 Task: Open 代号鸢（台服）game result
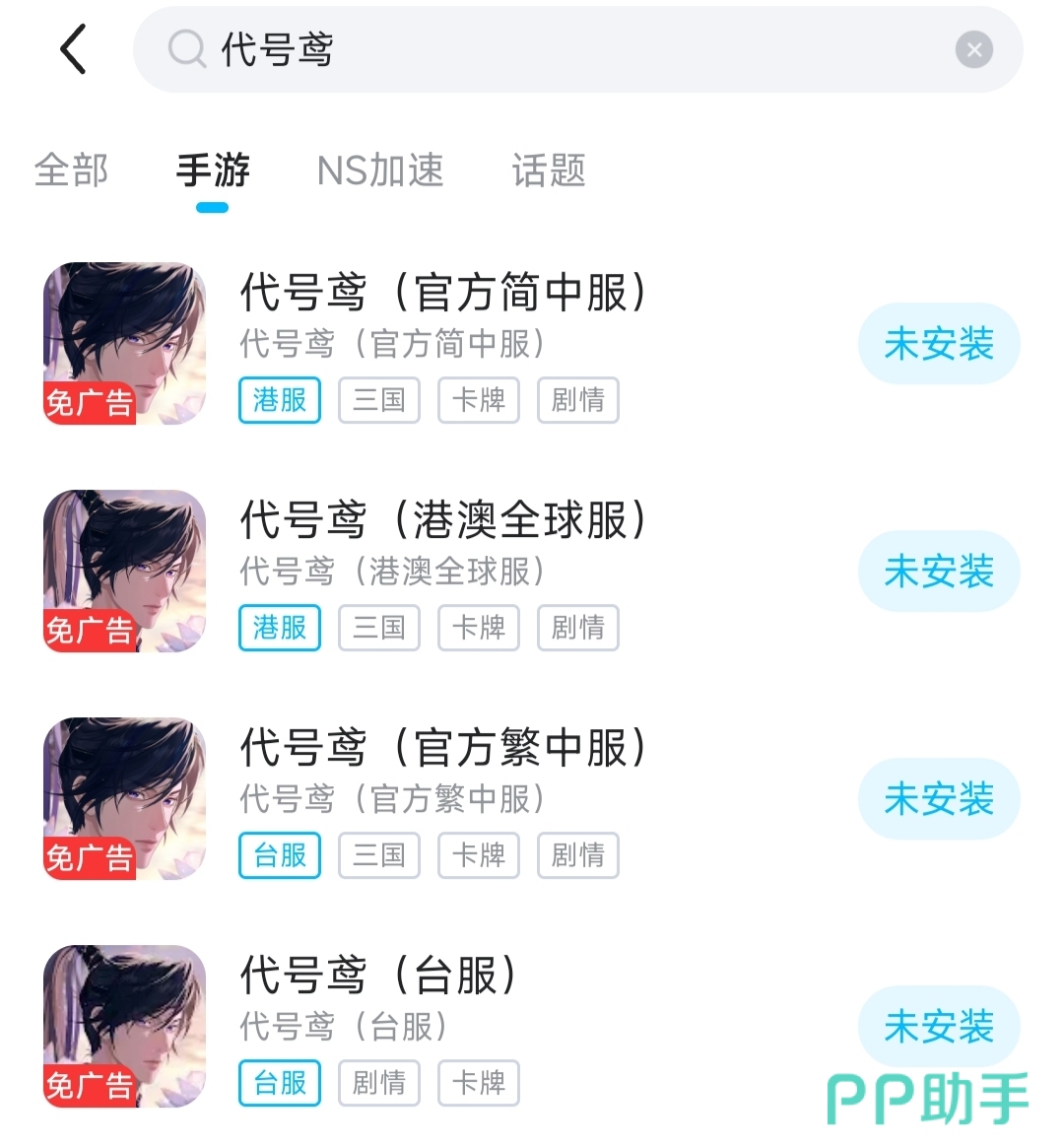[x=379, y=977]
